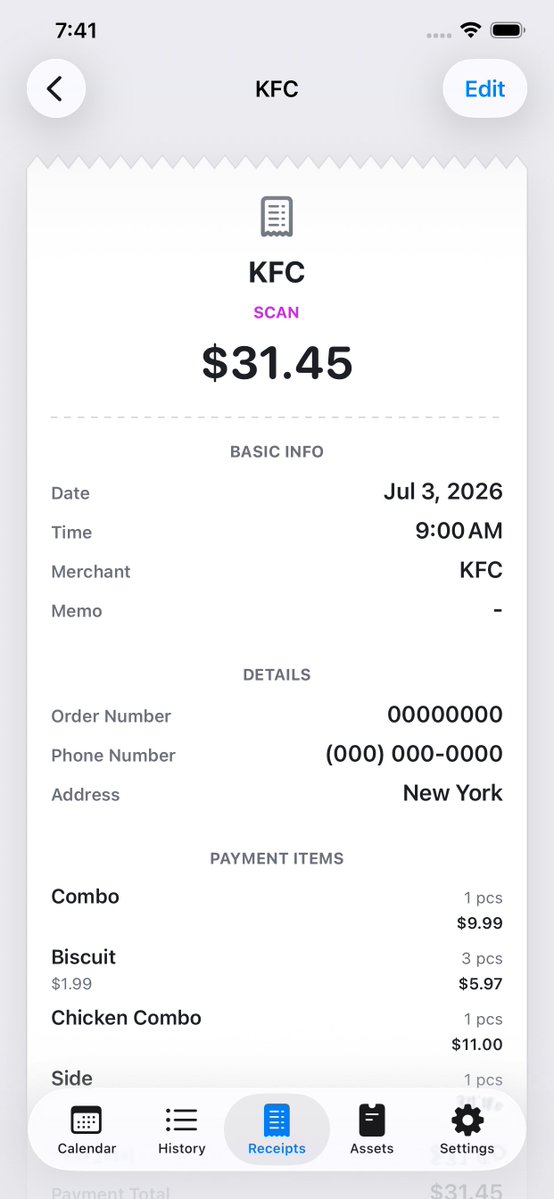Switch to the Calendar tab
This screenshot has width=554, height=1199.
[86, 1129]
